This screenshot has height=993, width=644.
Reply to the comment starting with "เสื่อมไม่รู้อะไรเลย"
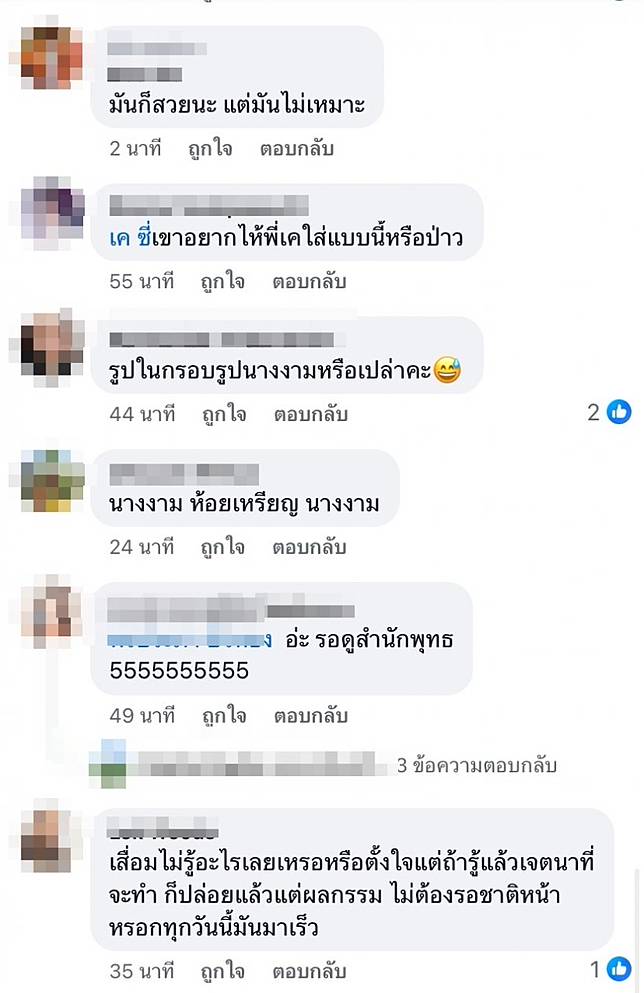pyautogui.click(x=309, y=970)
